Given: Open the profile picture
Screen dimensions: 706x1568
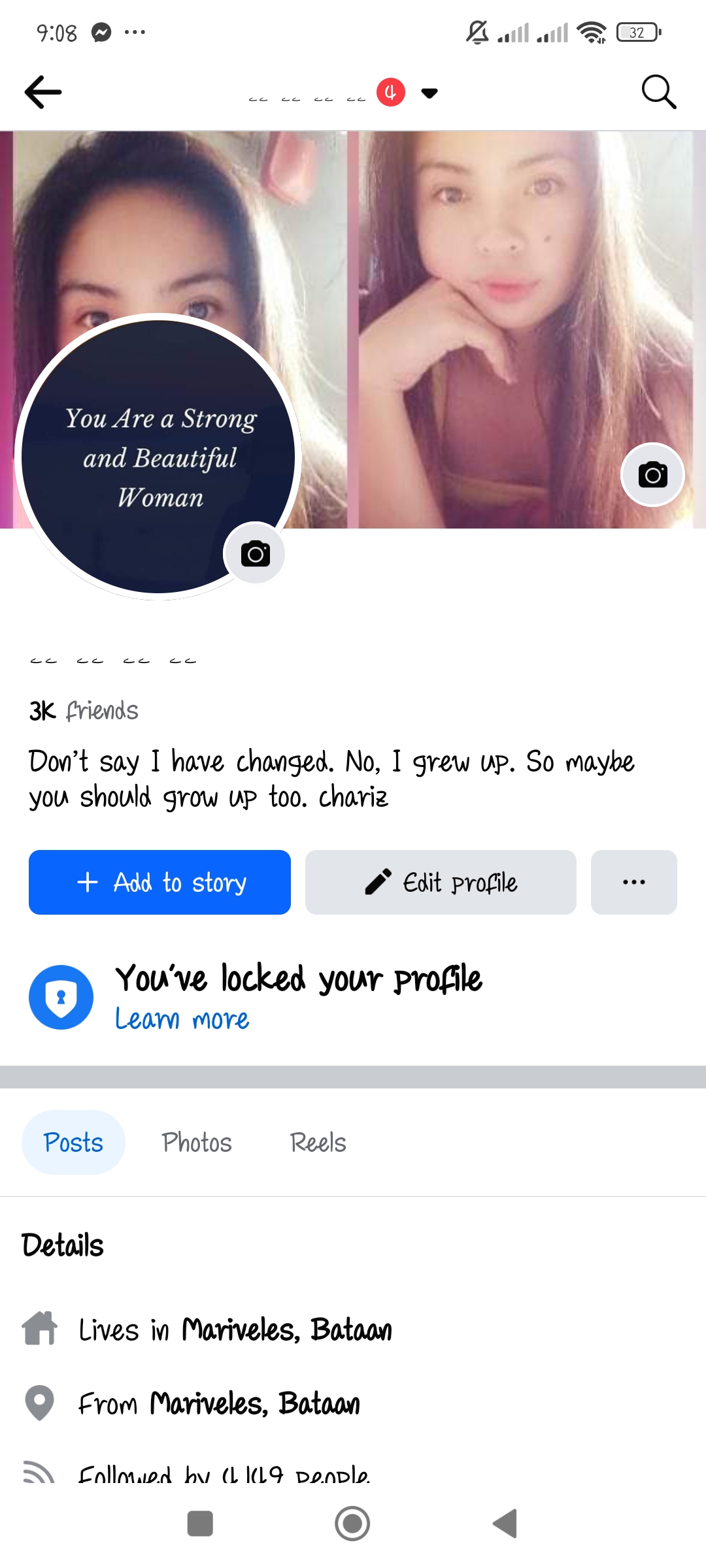Looking at the screenshot, I should (158, 456).
